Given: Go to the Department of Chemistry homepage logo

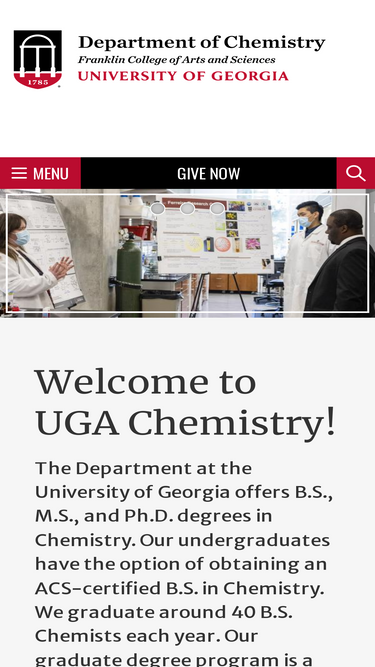Looking at the screenshot, I should pyautogui.click(x=170, y=59).
